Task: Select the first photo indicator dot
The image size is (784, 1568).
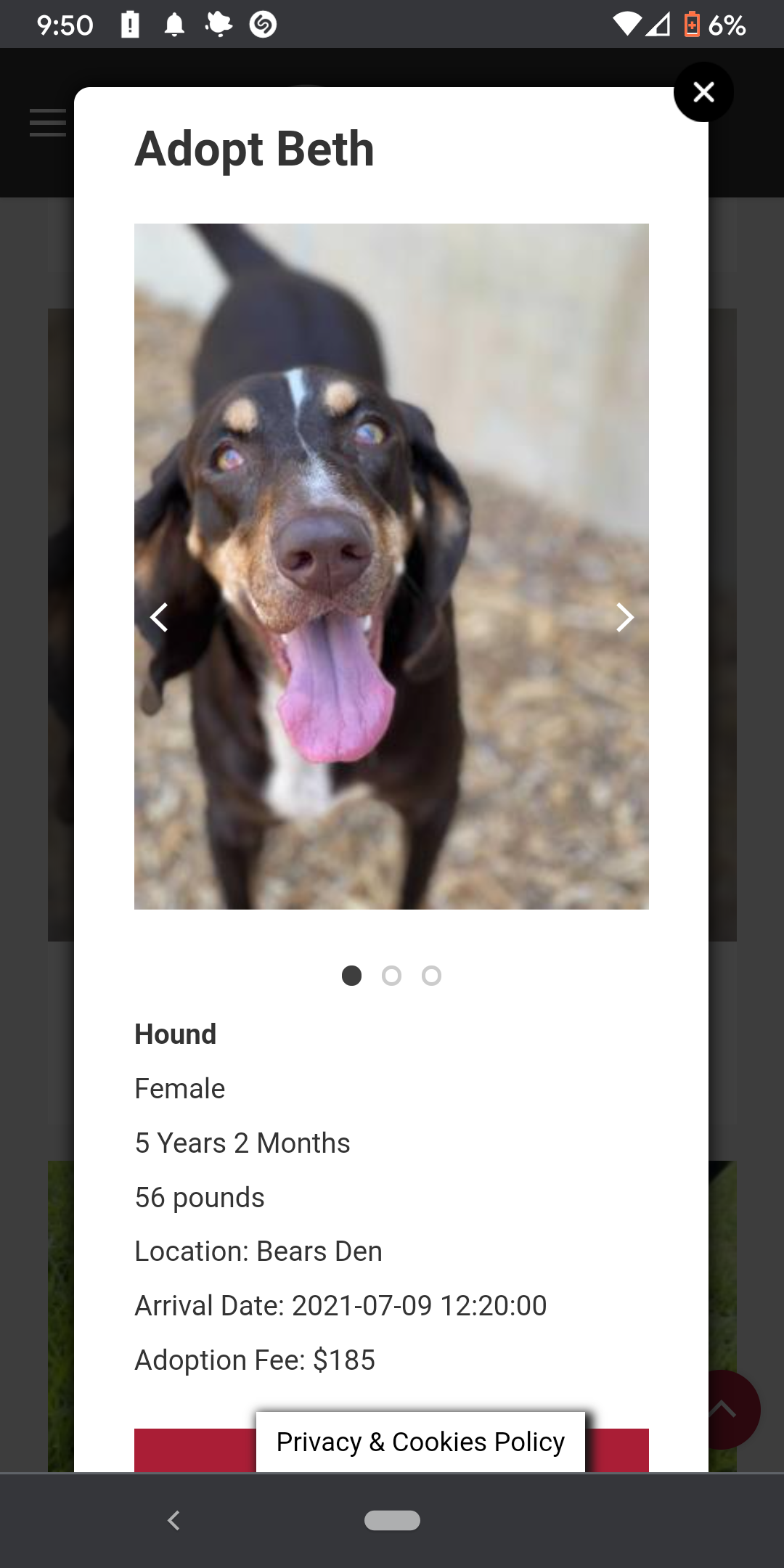Action: (351, 976)
